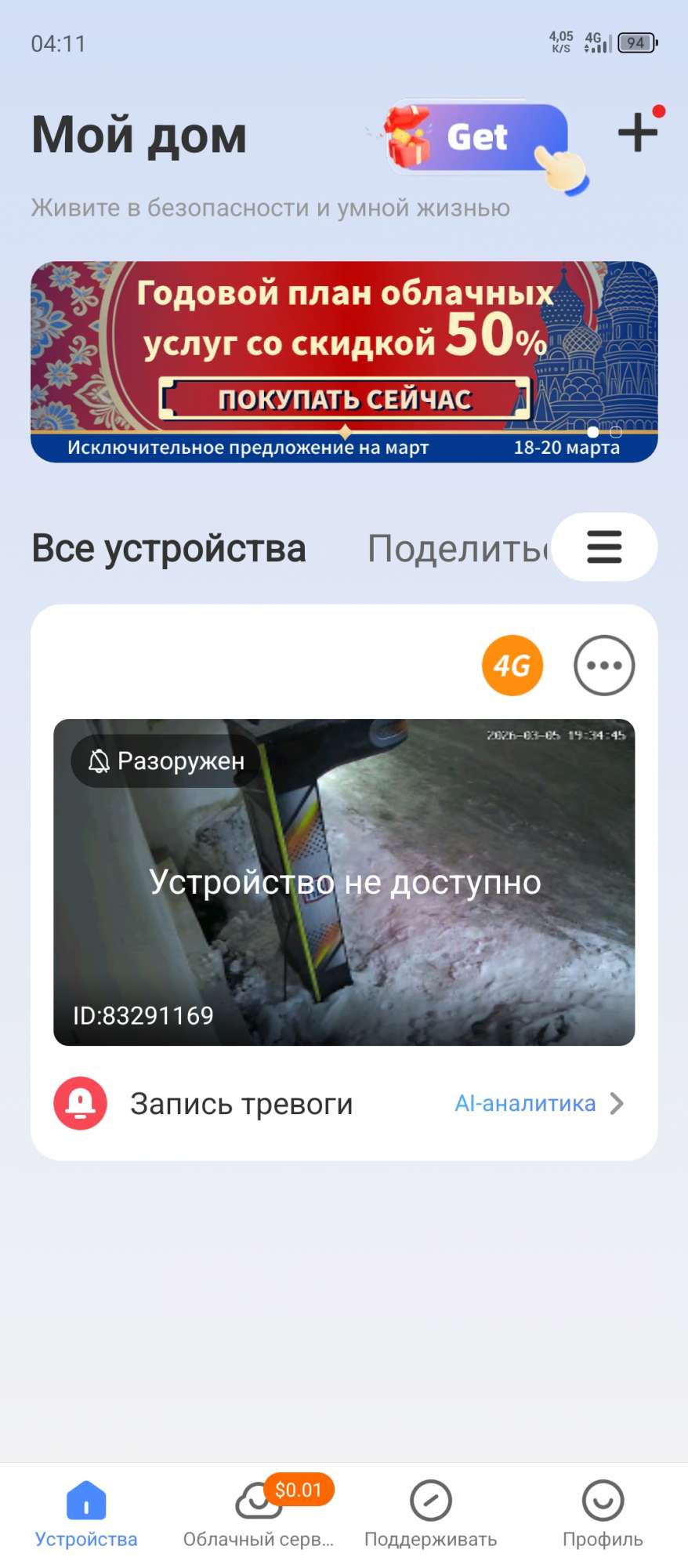The width and height of the screenshot is (688, 1568).
Task: Tap the plus icon to add device
Action: point(637,132)
